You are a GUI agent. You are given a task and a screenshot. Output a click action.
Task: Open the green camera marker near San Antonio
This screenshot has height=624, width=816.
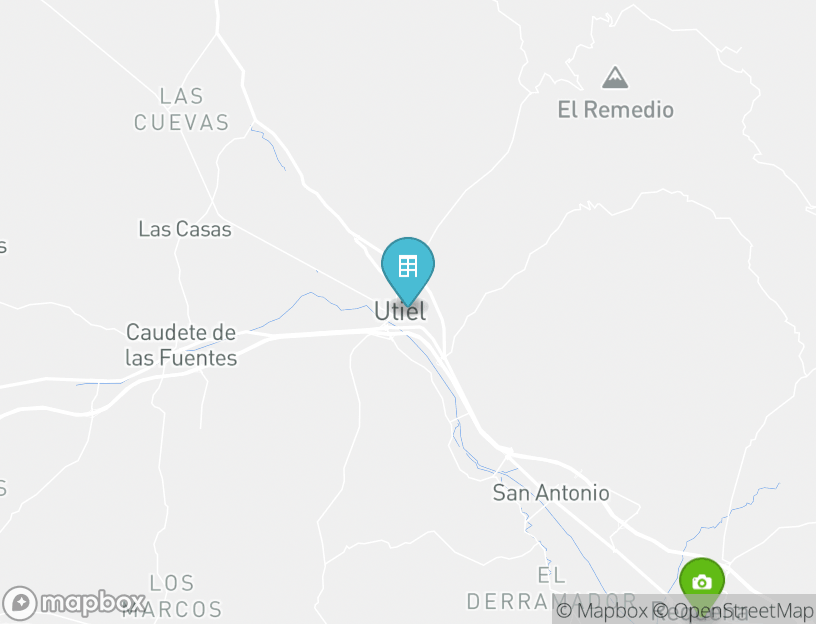[x=701, y=582]
